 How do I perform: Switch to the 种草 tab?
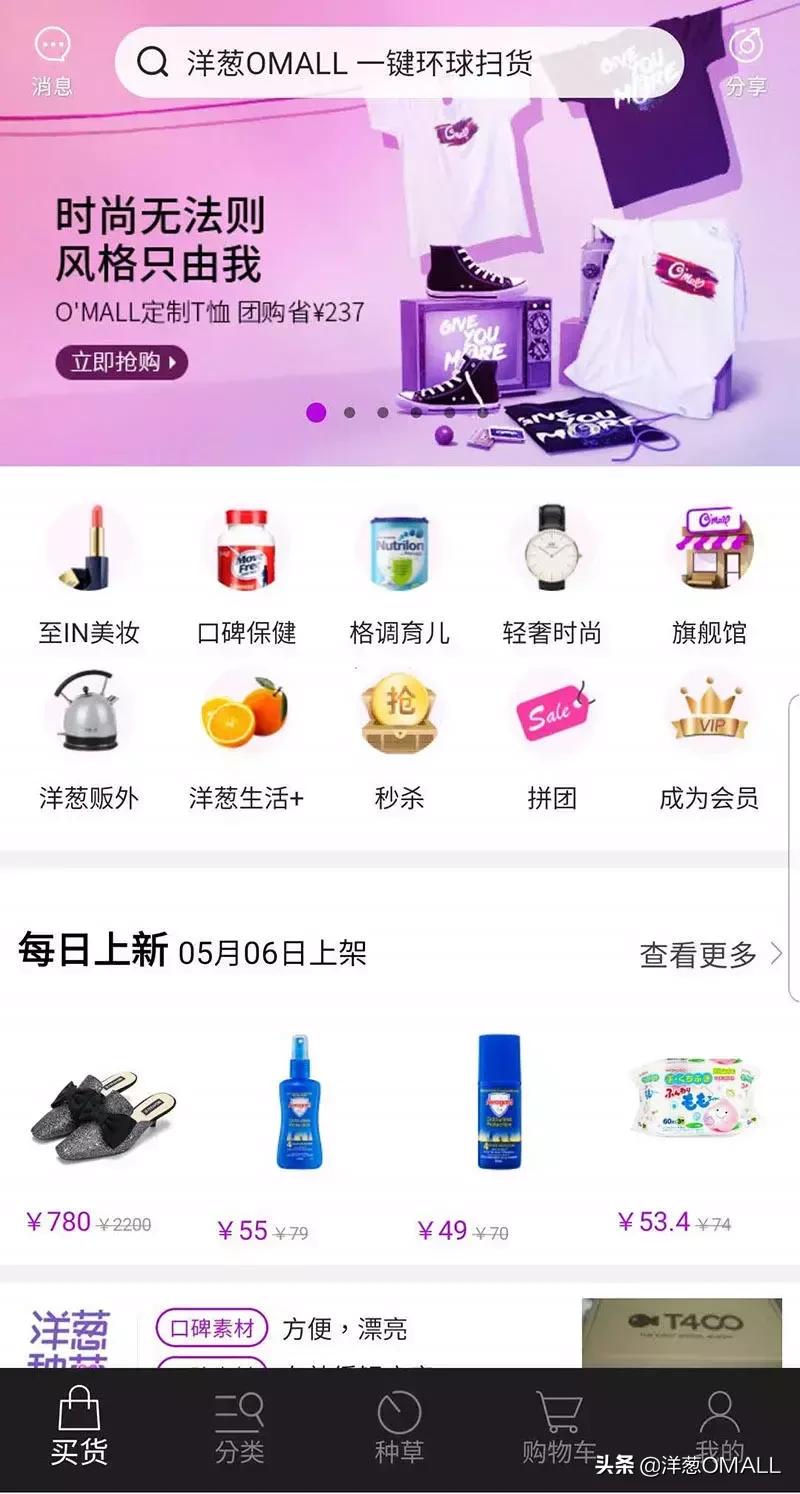(x=400, y=1426)
